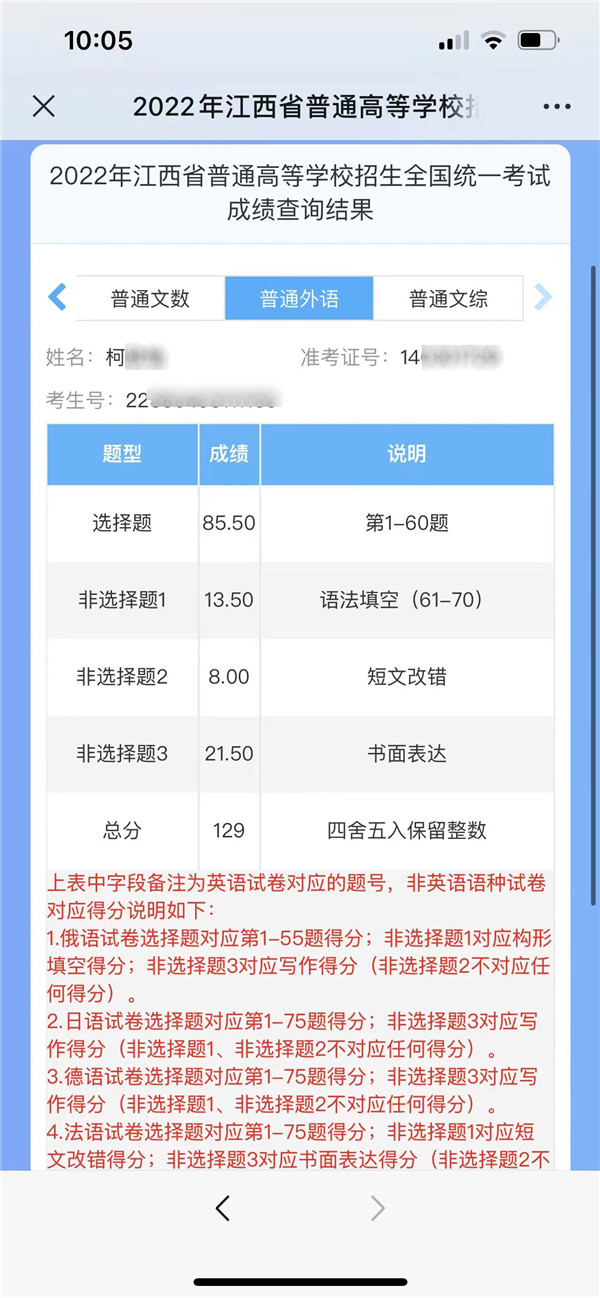Tap the right arrow beside subject tabs
This screenshot has height=1298, width=600.
pos(543,297)
